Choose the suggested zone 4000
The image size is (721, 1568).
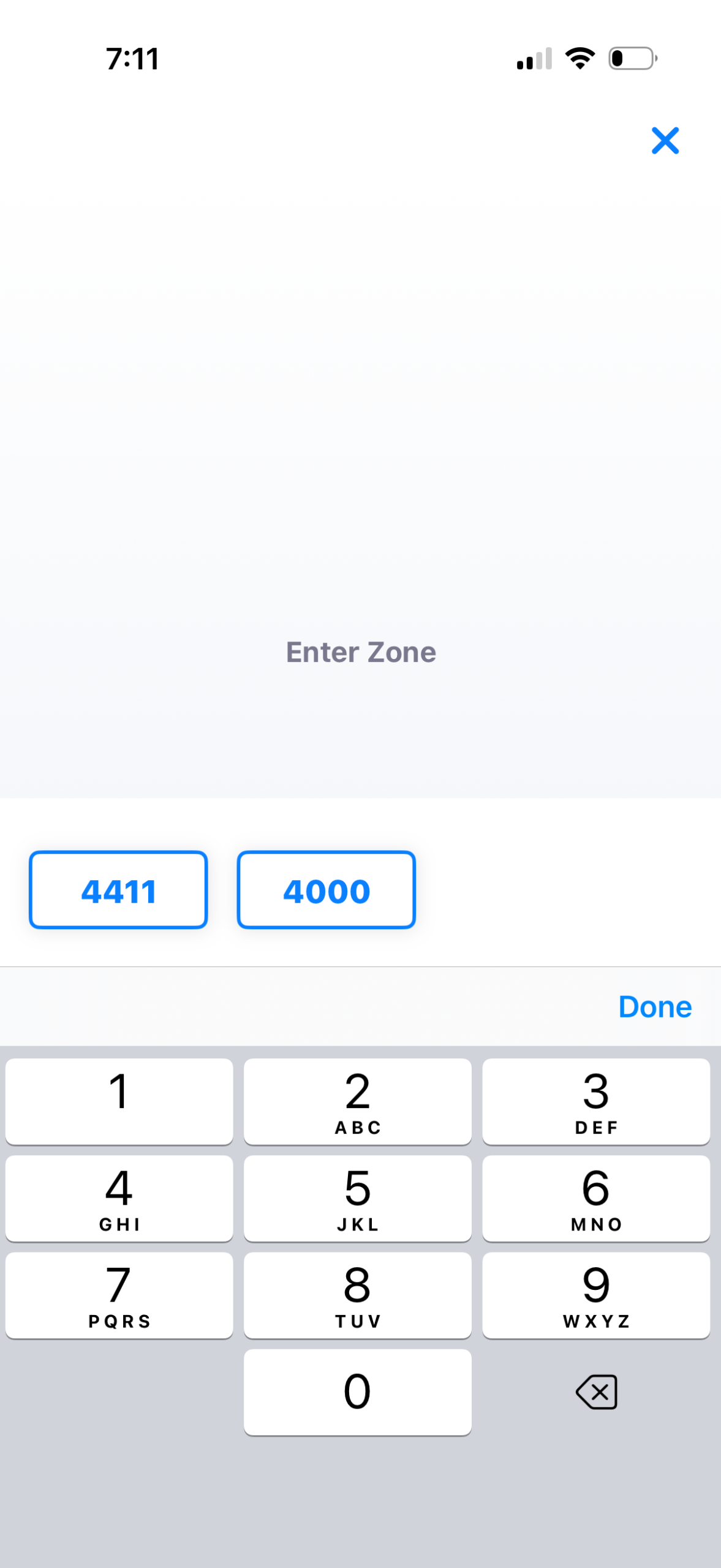(326, 889)
